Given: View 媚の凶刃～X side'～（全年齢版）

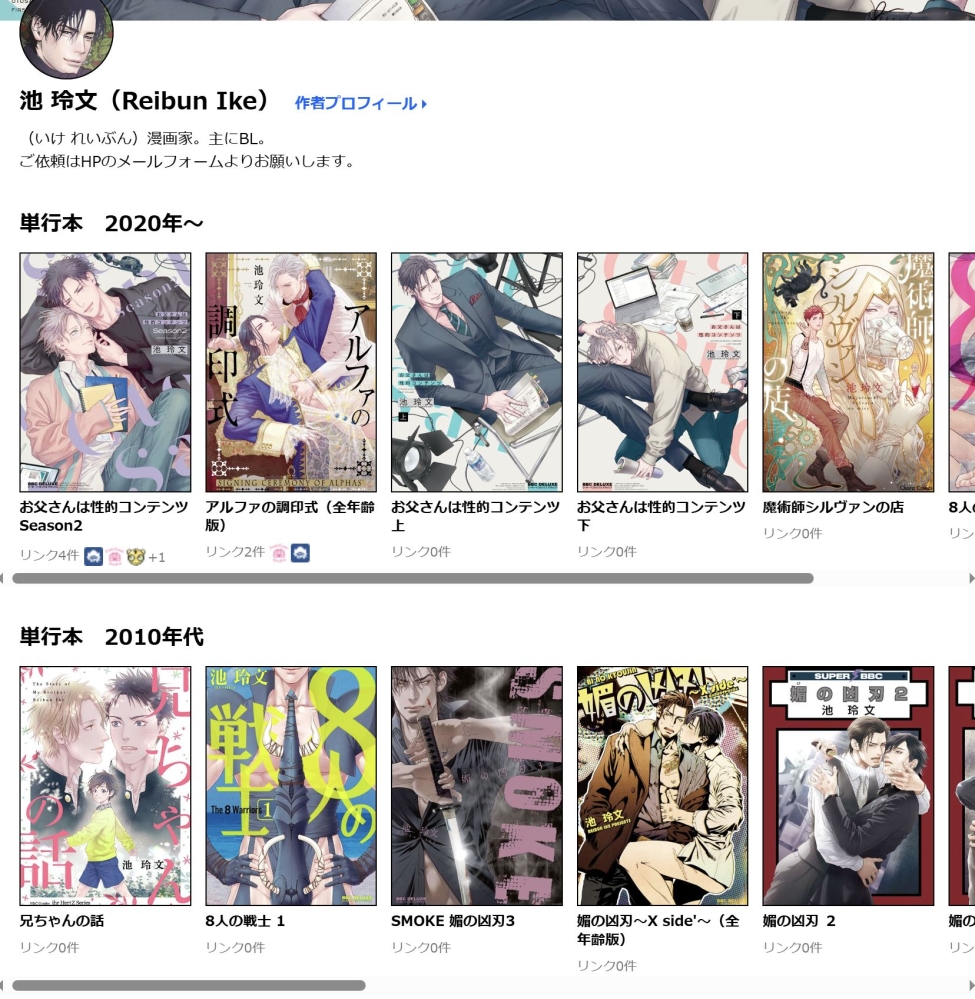Looking at the screenshot, I should (662, 786).
